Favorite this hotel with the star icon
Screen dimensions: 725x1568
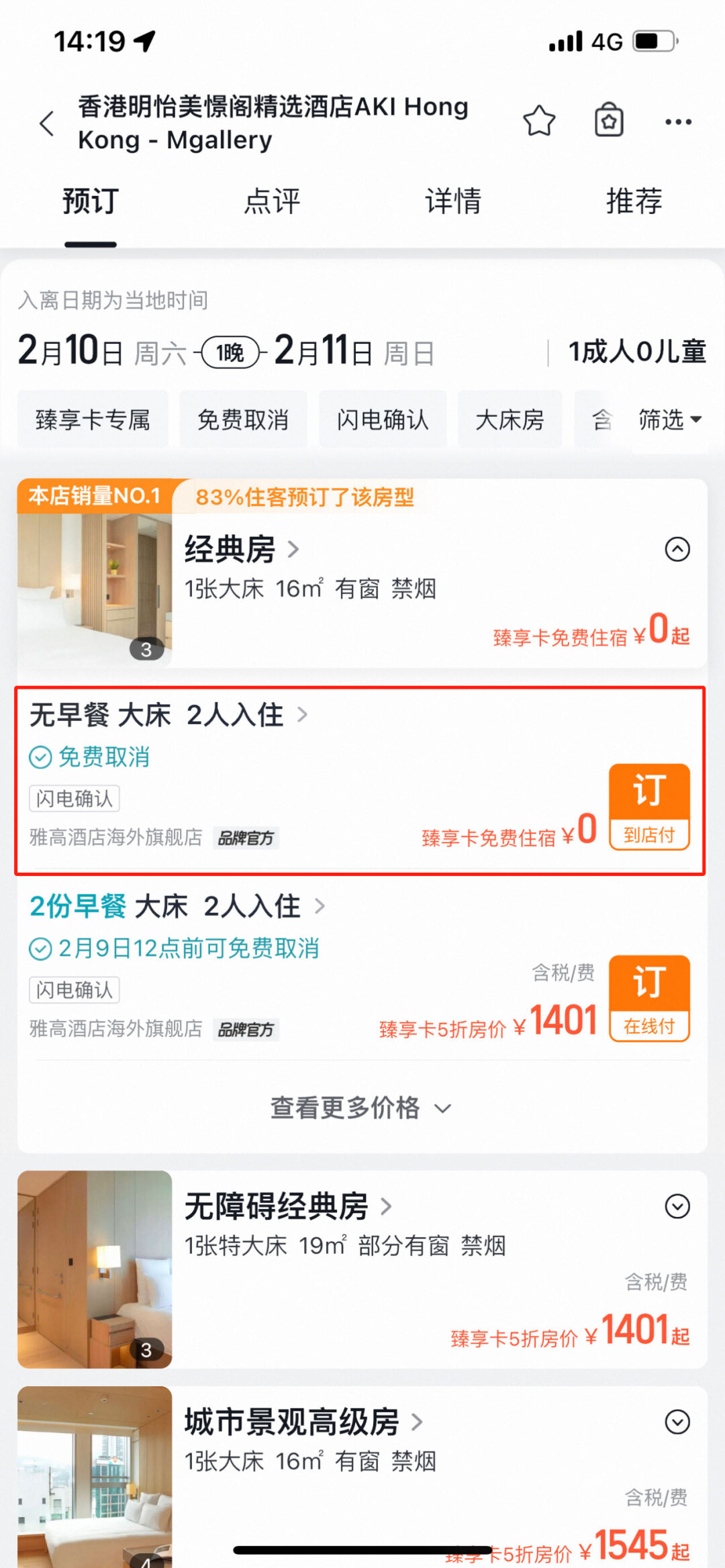[539, 121]
